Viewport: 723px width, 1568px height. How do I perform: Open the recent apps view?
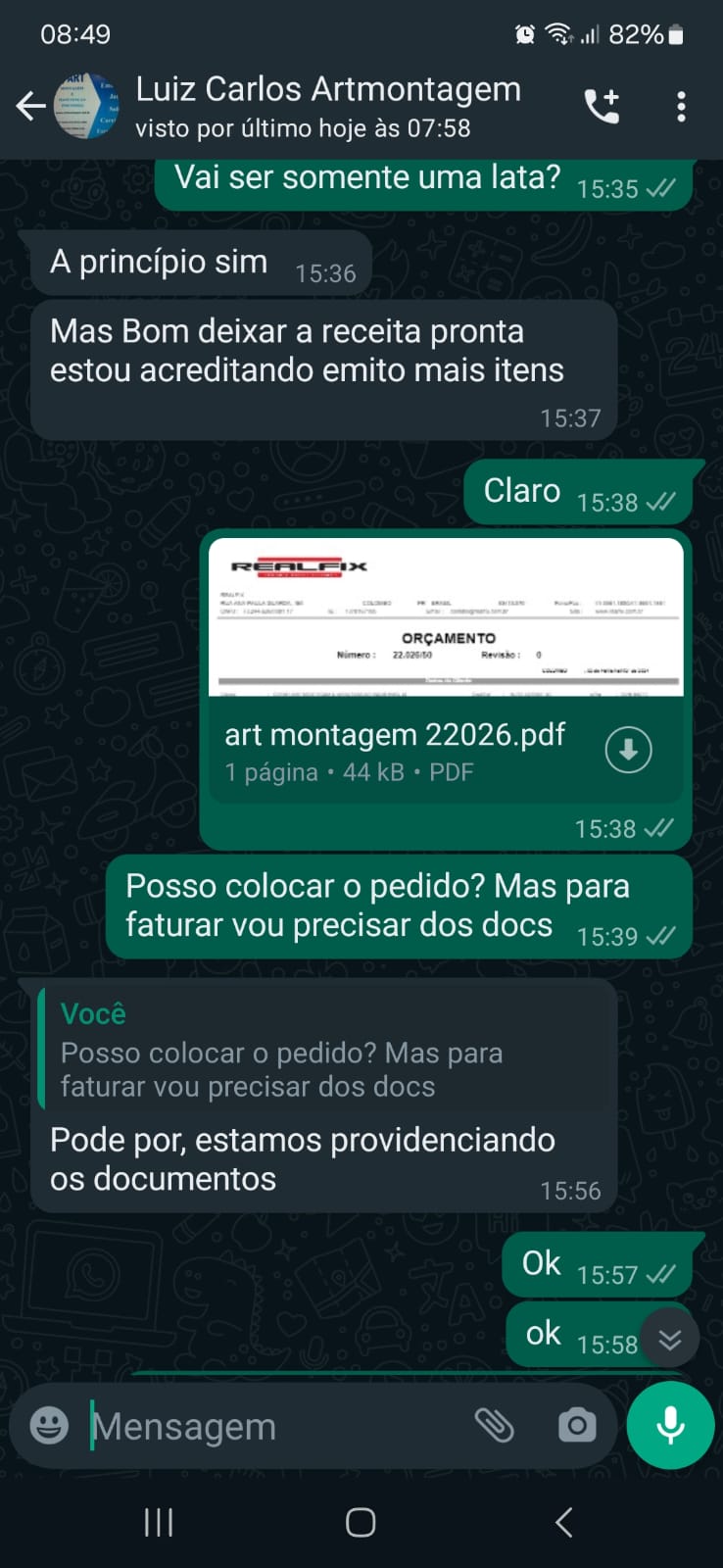tap(159, 1522)
